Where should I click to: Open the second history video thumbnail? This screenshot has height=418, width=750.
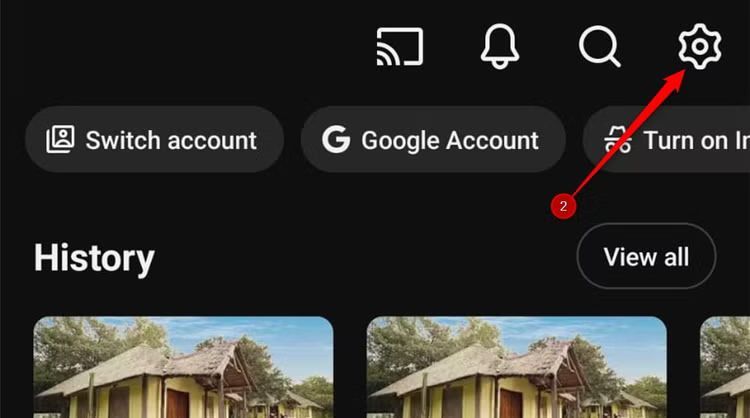tap(516, 367)
